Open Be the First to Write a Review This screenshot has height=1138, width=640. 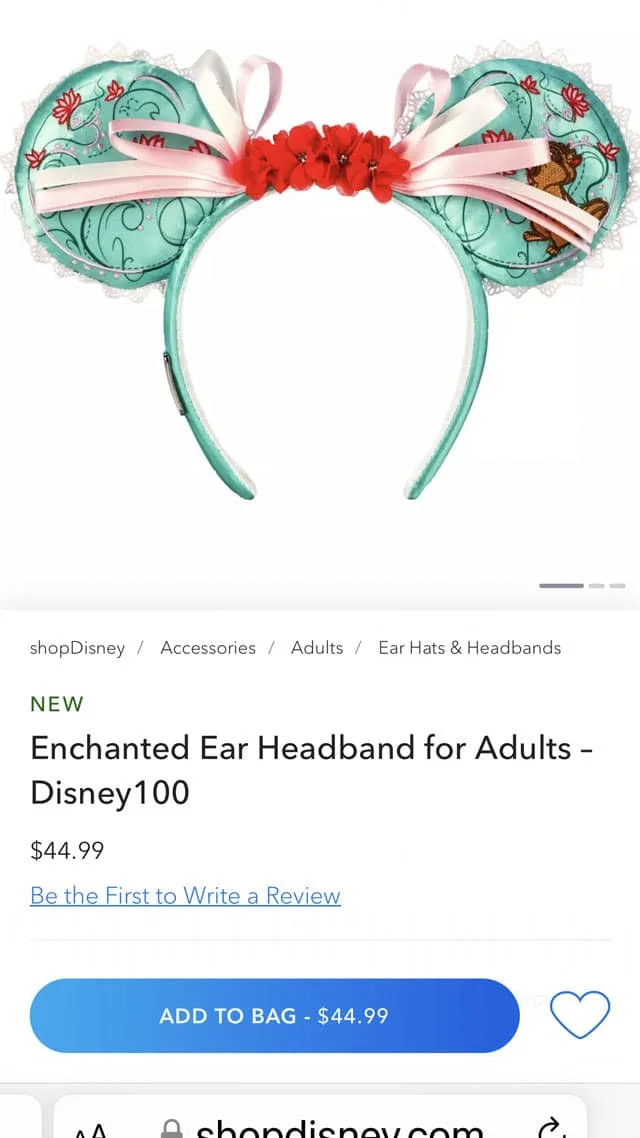[x=185, y=895]
